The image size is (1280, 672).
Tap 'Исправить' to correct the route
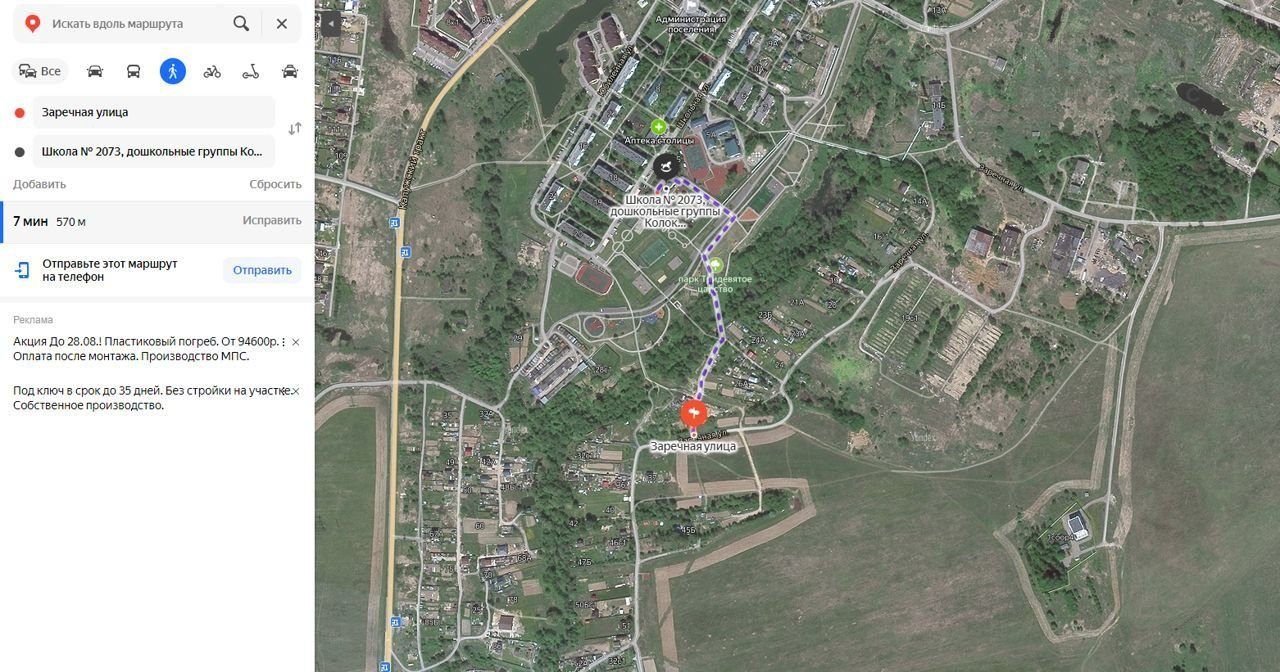coord(271,221)
